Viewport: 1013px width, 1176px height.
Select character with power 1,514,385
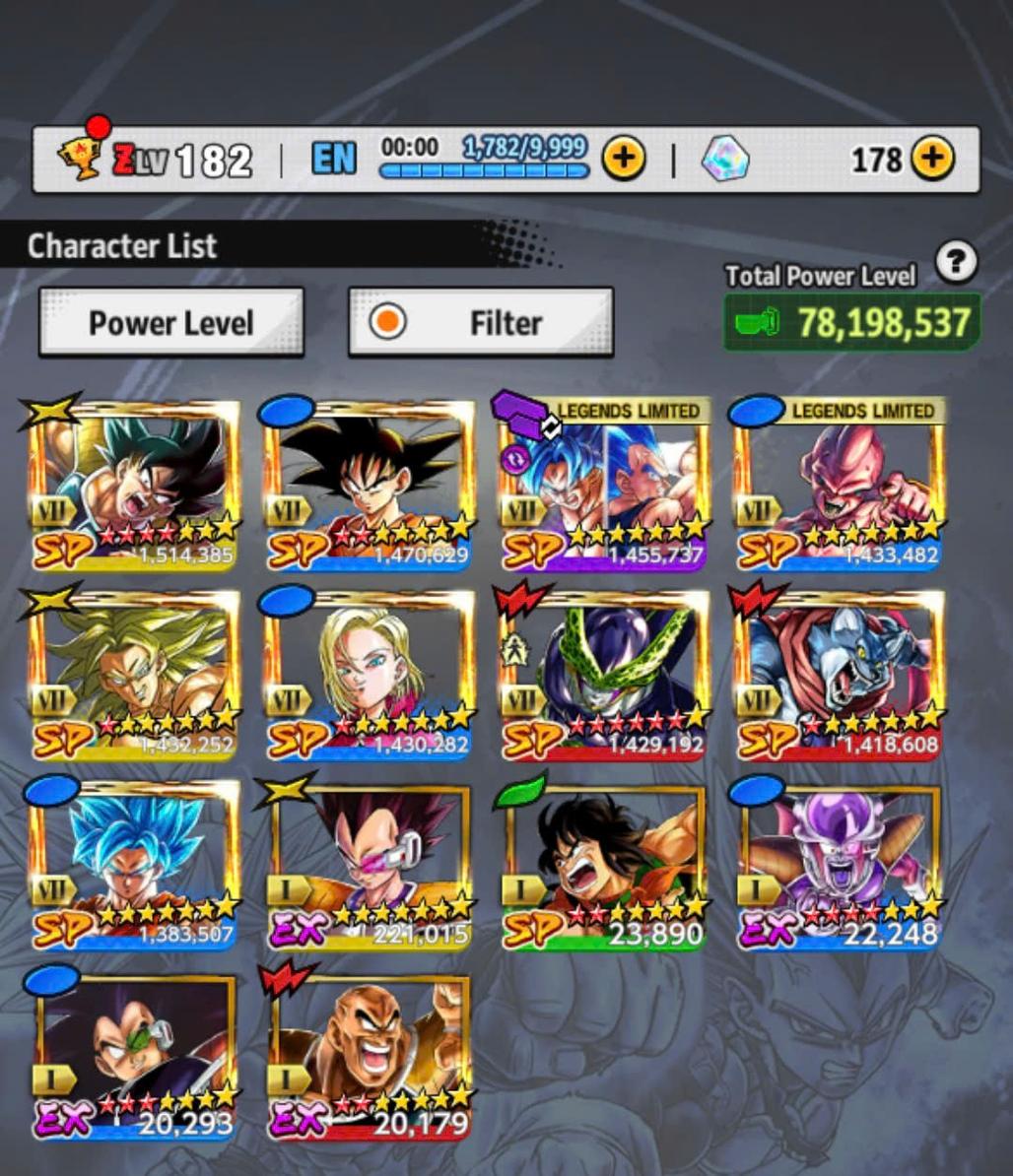point(135,485)
